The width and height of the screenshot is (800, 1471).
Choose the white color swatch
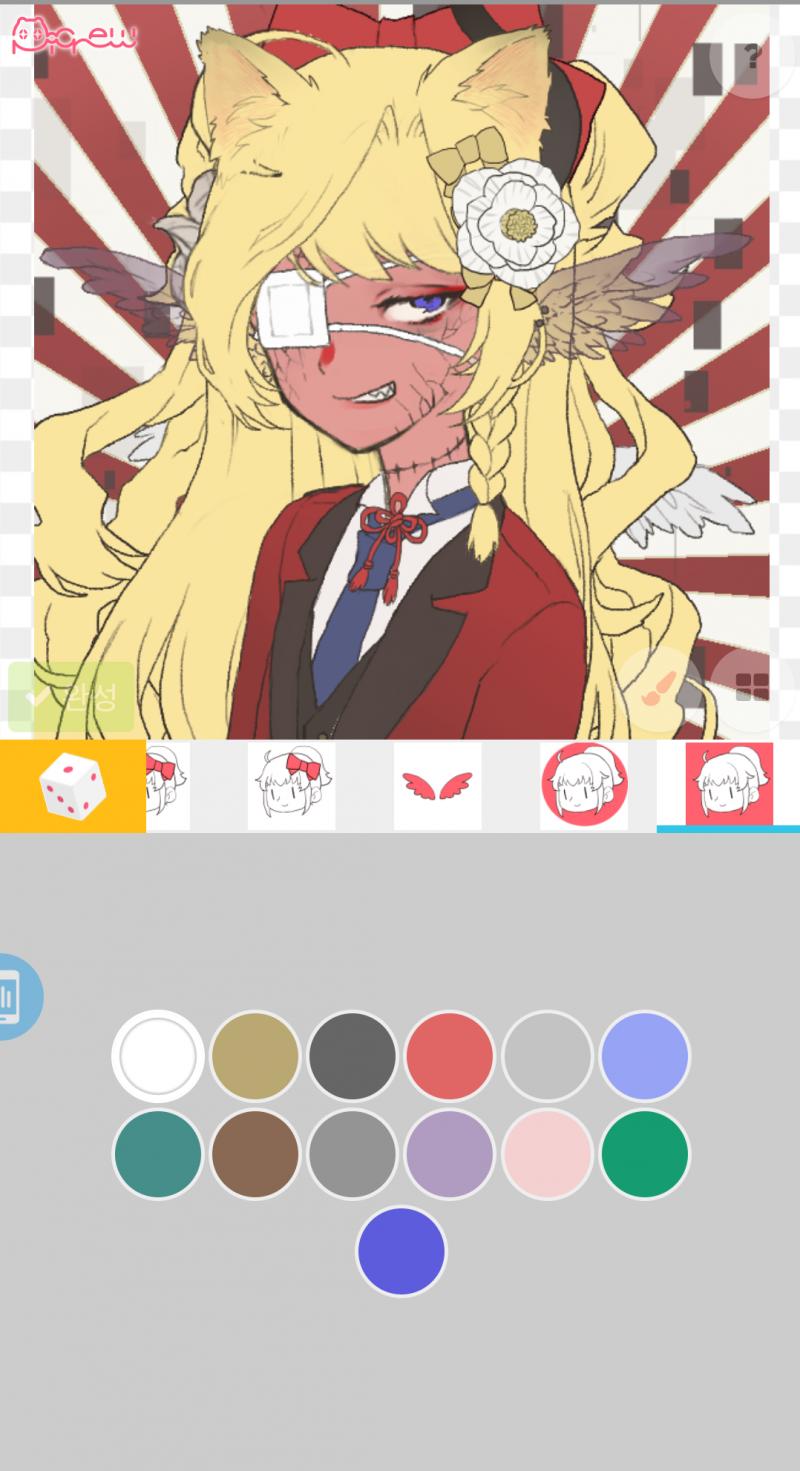click(158, 1056)
